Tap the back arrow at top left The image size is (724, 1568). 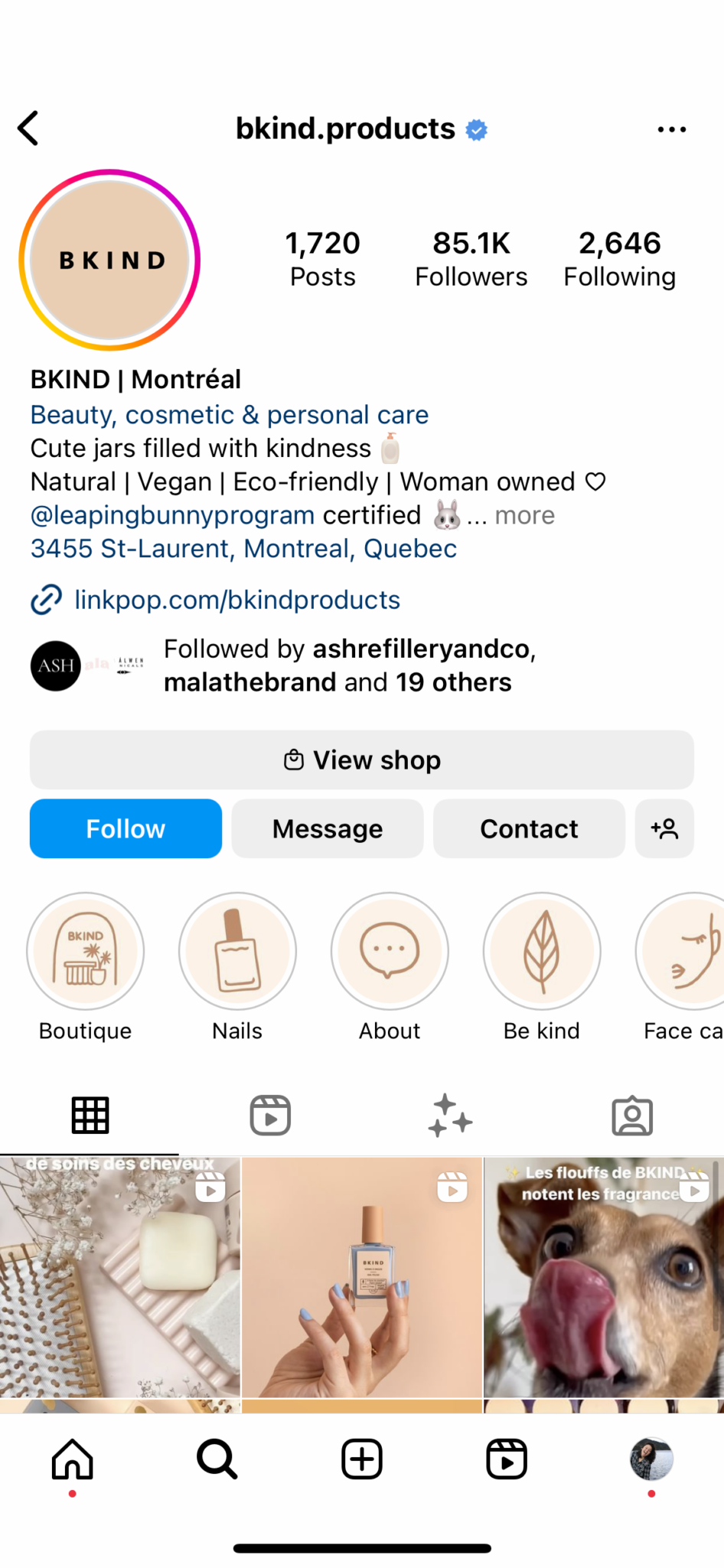tap(28, 128)
